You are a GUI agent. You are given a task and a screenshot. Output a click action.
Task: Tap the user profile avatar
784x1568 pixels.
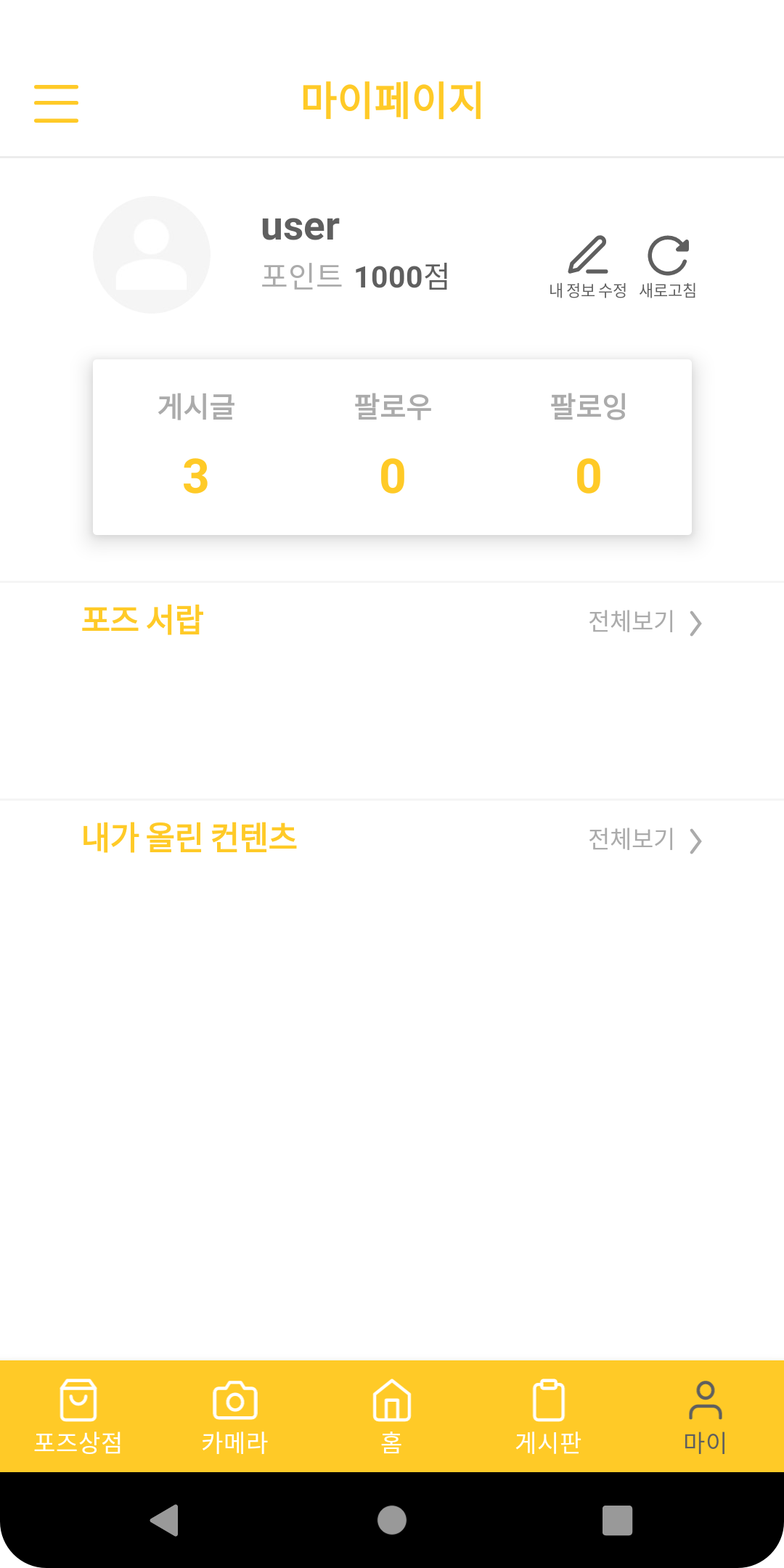151,254
